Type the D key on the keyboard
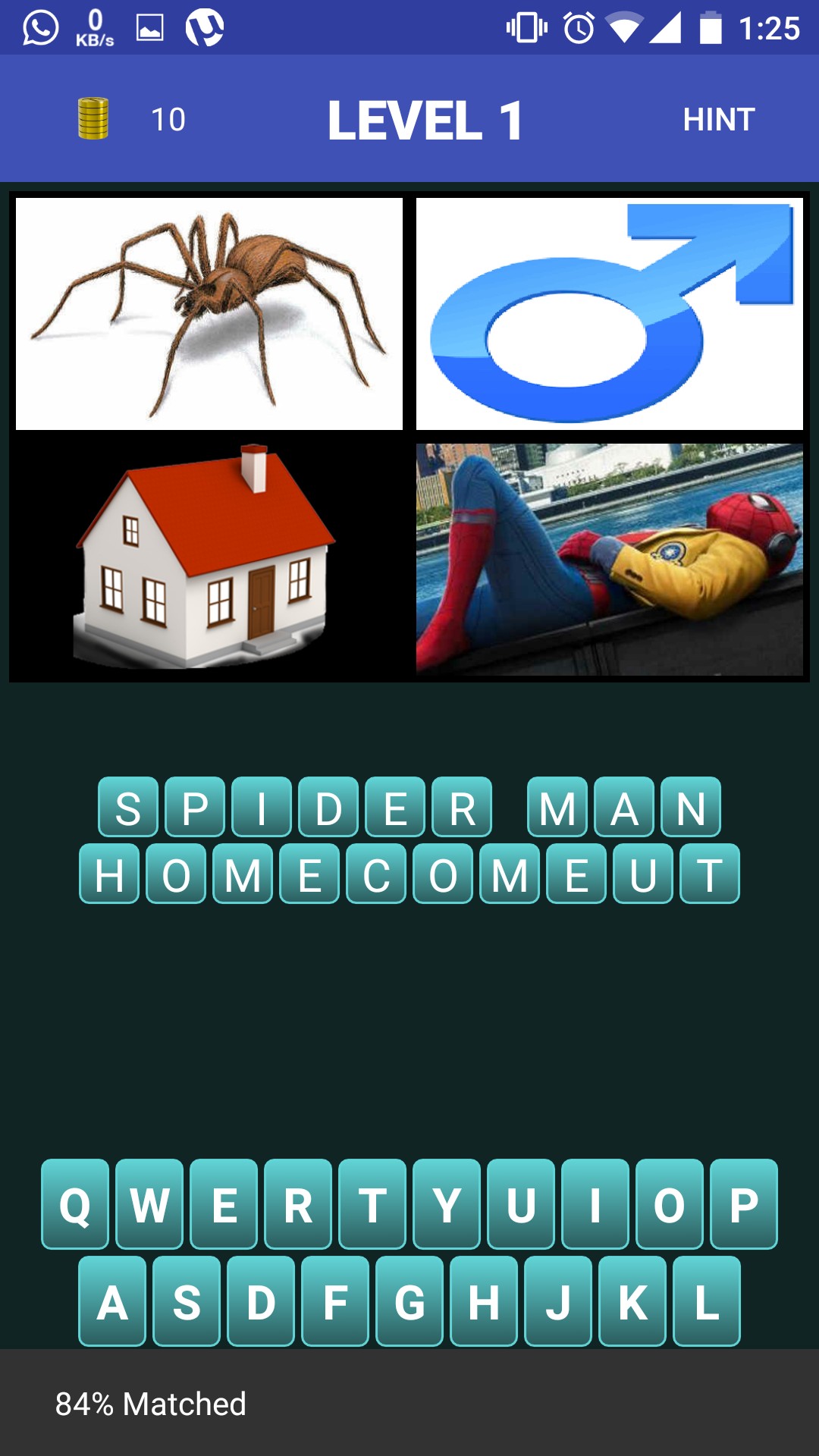This screenshot has height=1456, width=819. [261, 1301]
